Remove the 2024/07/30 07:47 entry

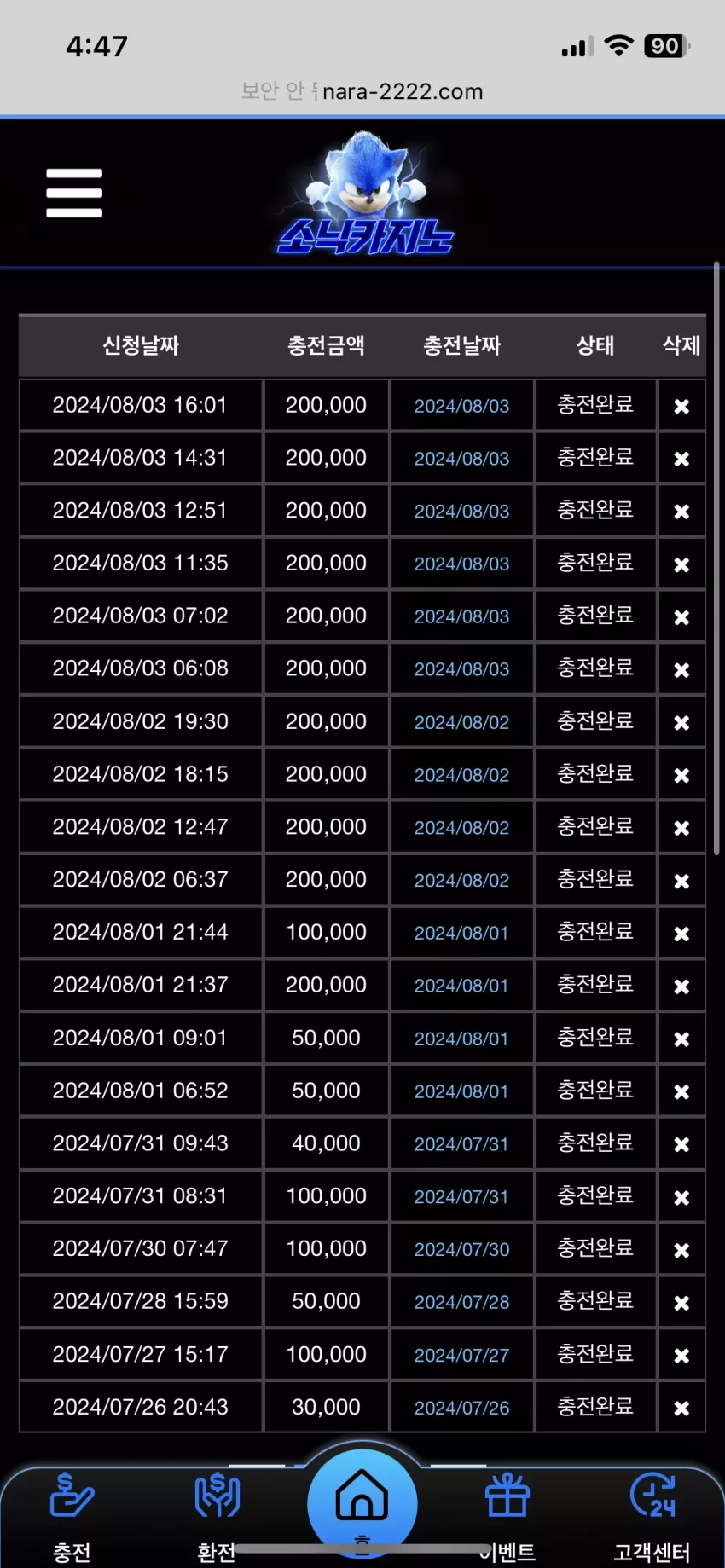click(681, 1250)
